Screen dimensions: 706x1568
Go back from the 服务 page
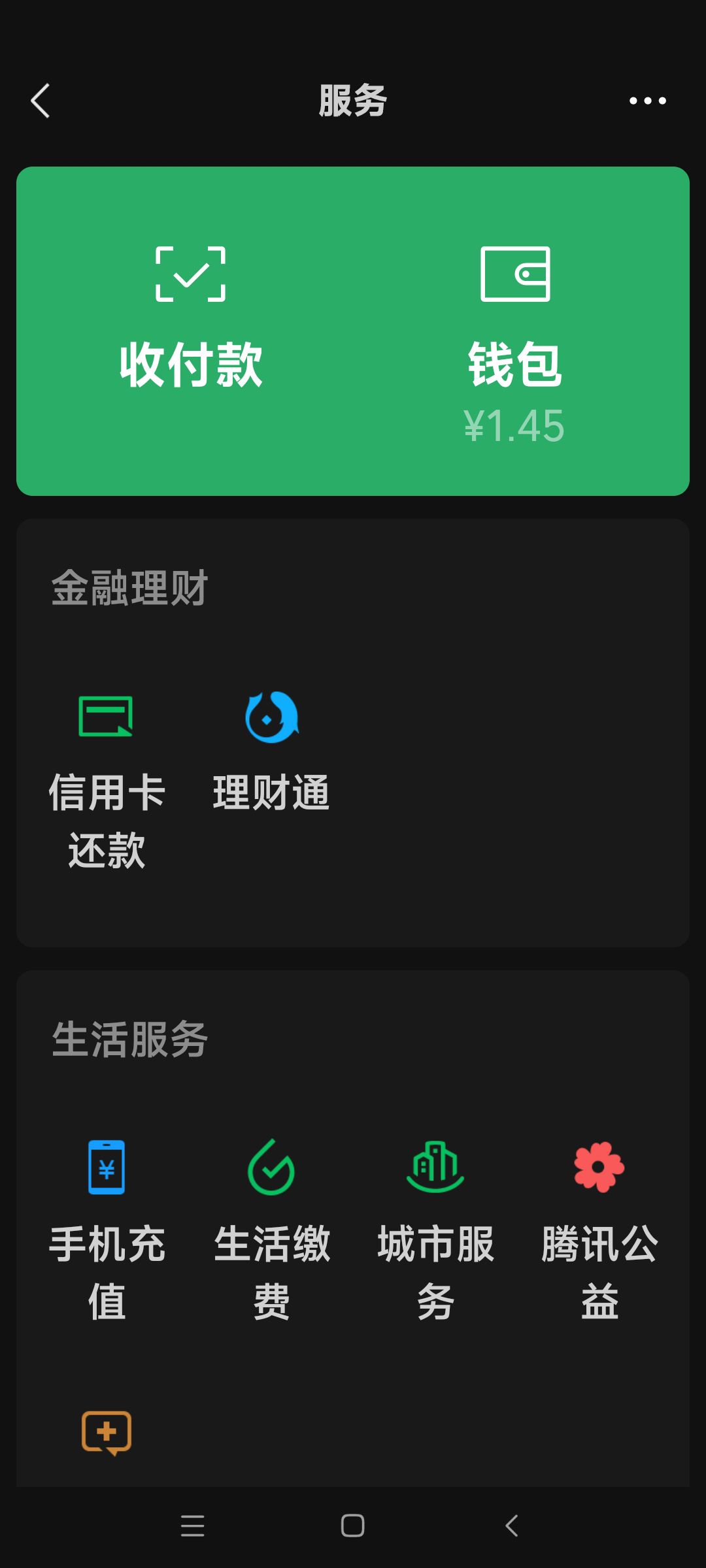point(41,101)
